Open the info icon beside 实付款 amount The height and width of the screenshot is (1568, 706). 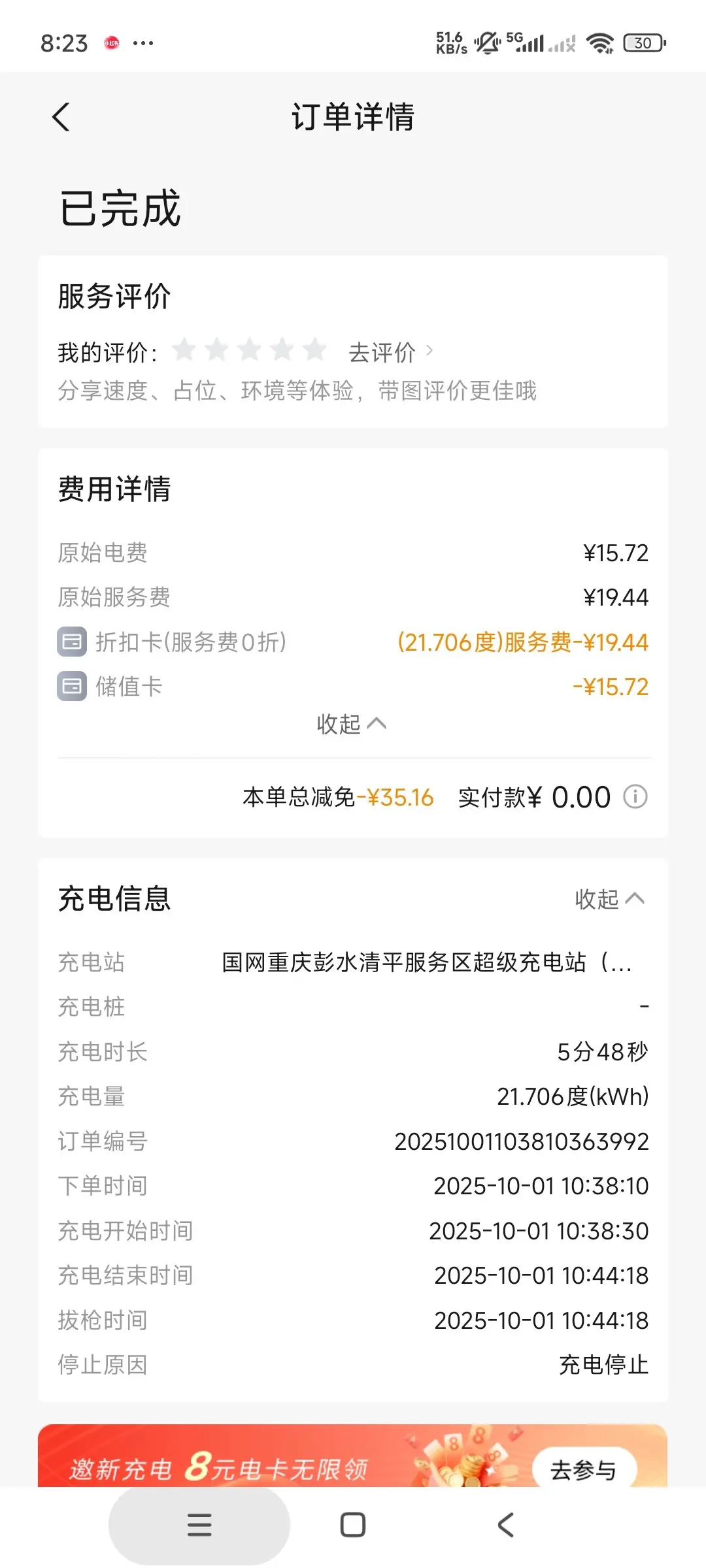pyautogui.click(x=635, y=797)
